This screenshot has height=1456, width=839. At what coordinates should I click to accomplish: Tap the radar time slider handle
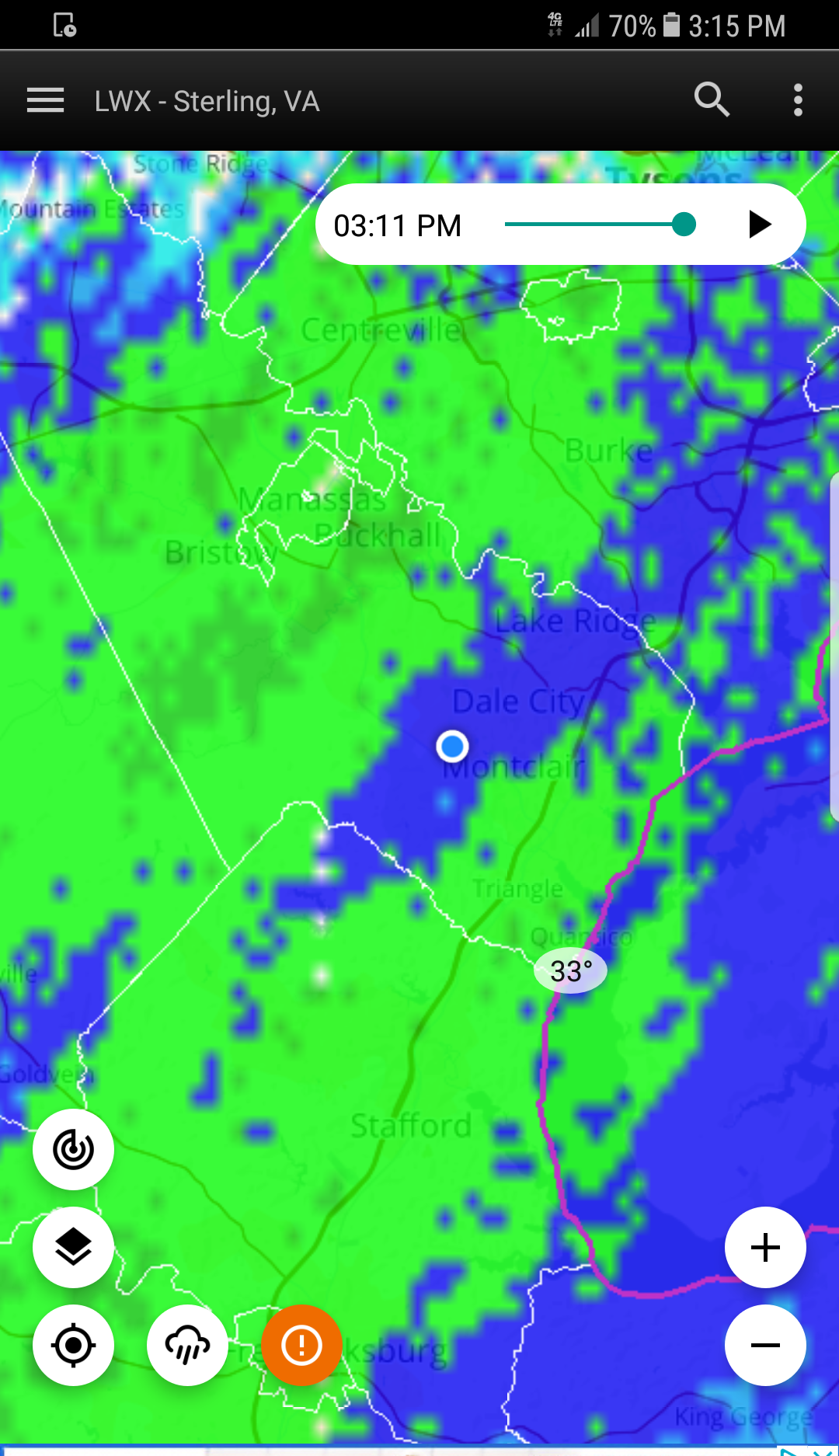[684, 225]
